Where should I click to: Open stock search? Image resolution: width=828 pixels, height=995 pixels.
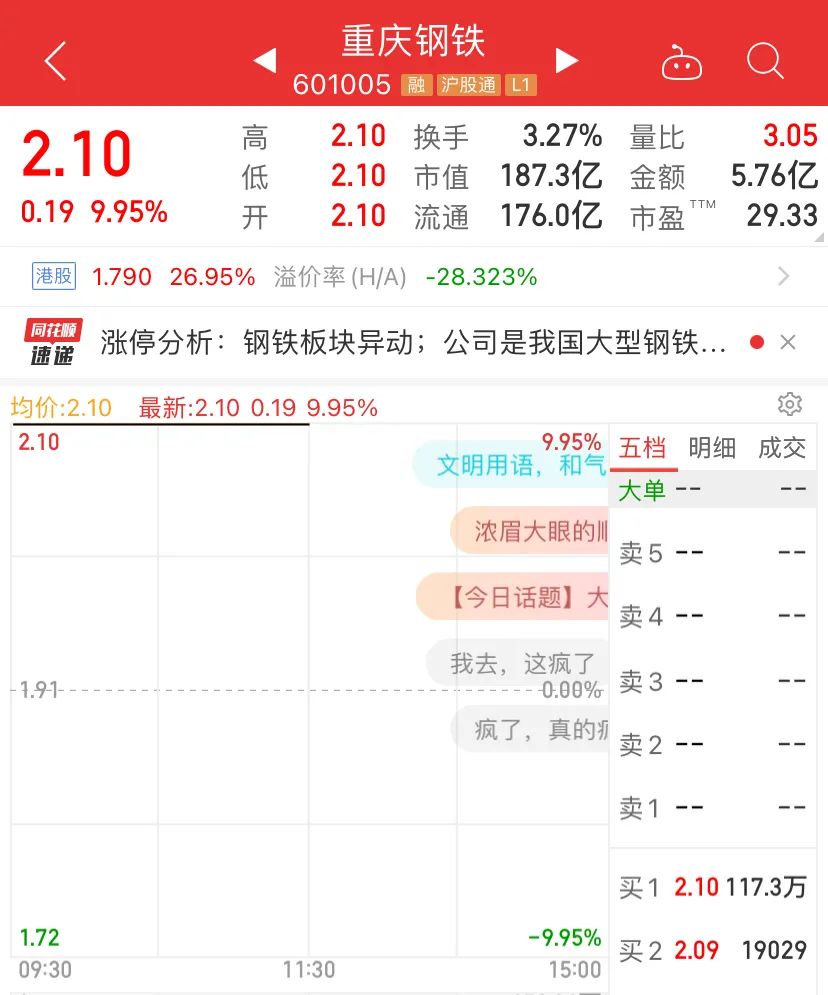[765, 62]
